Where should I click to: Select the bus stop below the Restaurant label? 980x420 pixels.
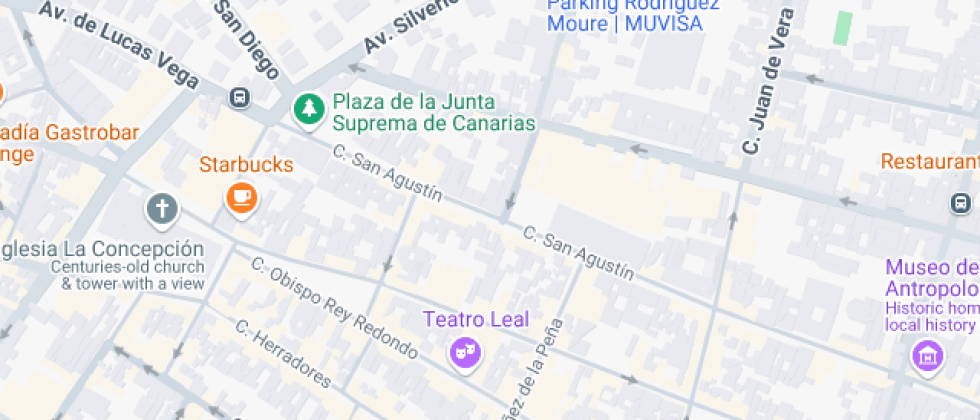click(x=960, y=203)
